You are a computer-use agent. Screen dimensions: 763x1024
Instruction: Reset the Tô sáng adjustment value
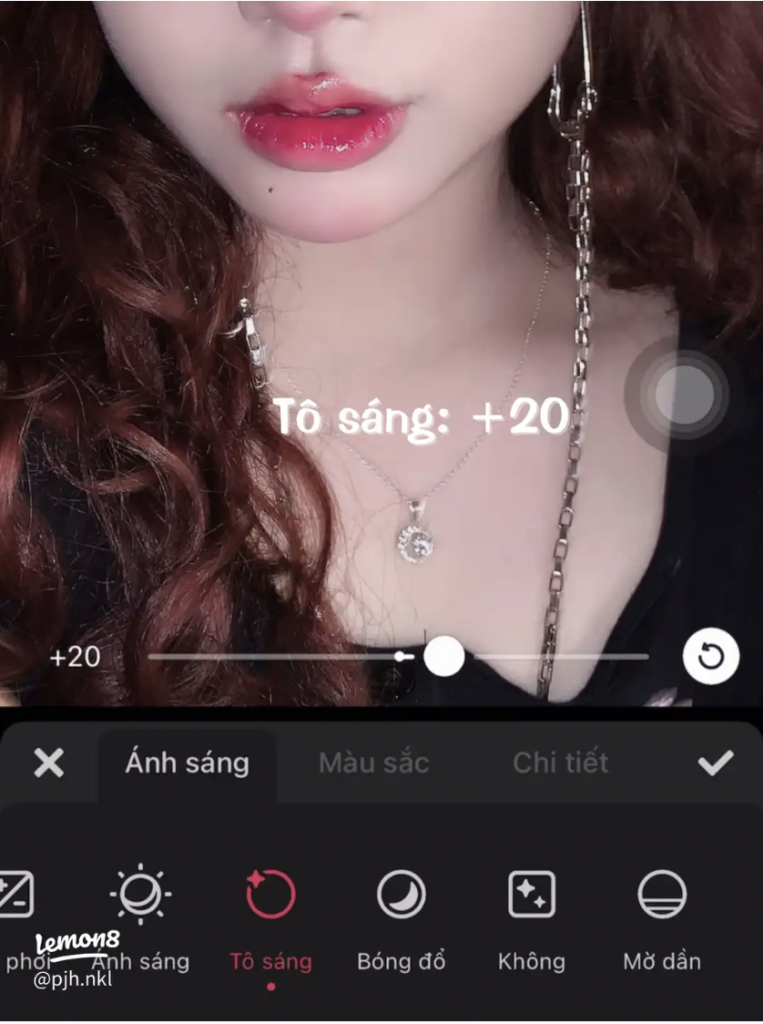[x=711, y=657]
